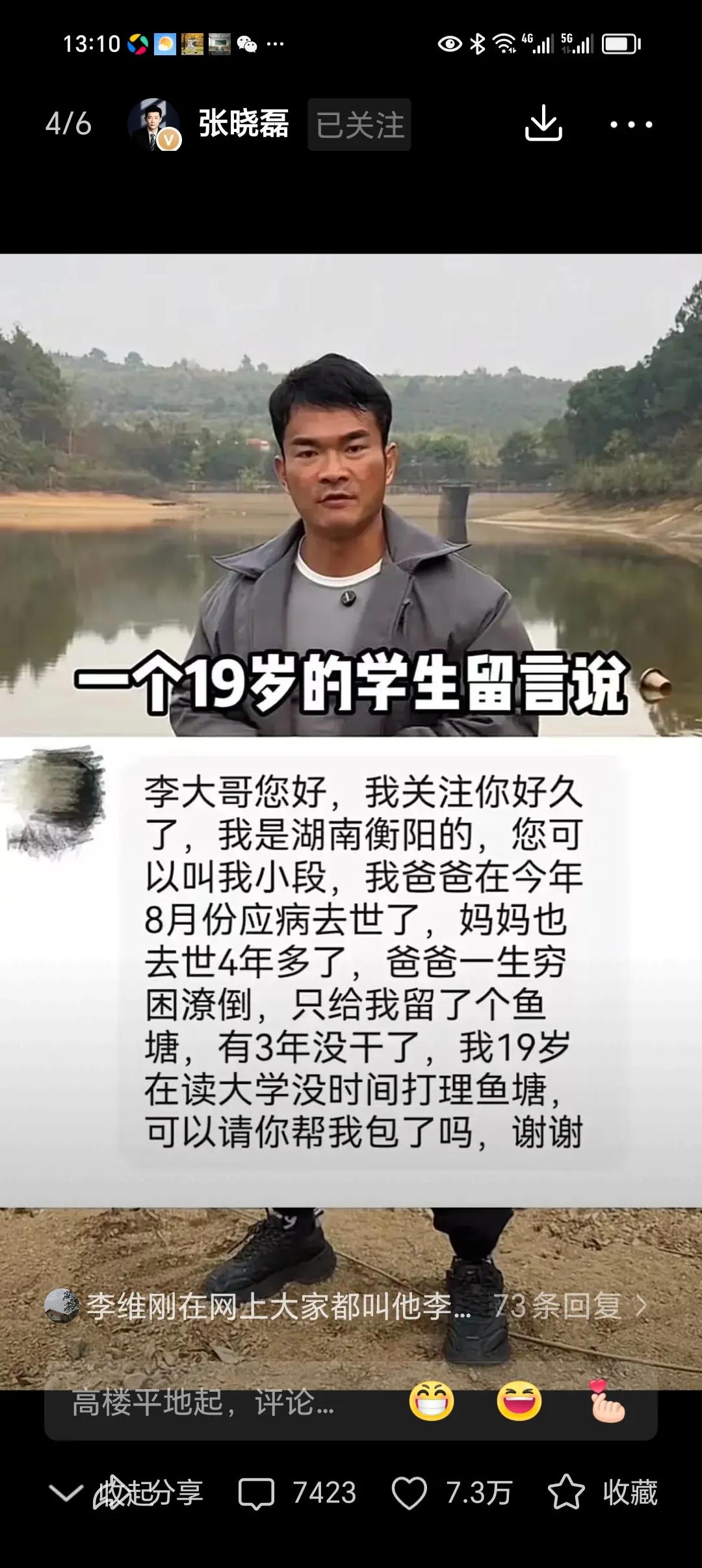Viewport: 702px width, 1568px height.
Task: Add post to 收藏 favorites
Action: [603, 1493]
